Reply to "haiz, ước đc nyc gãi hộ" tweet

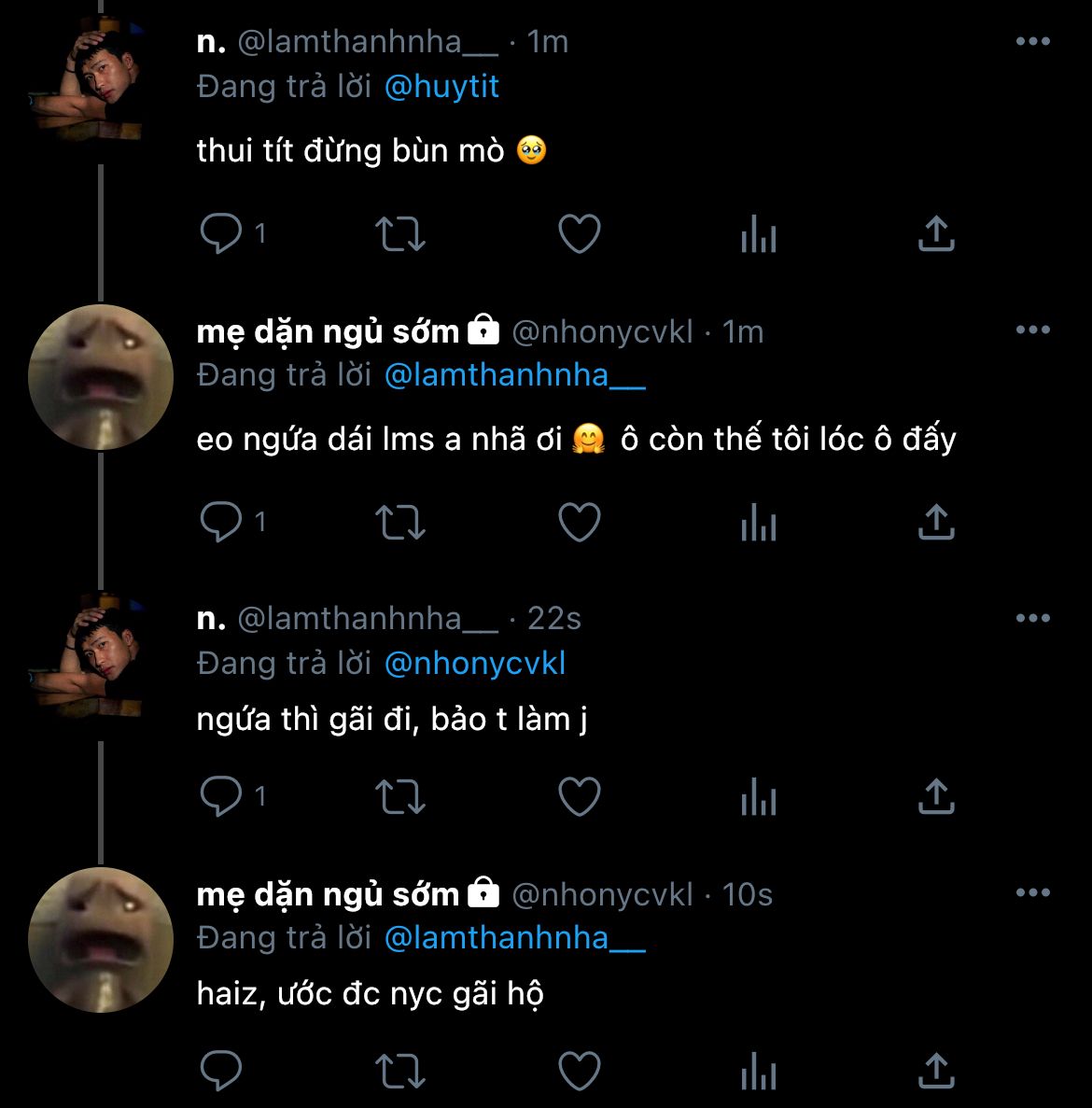[x=221, y=1071]
